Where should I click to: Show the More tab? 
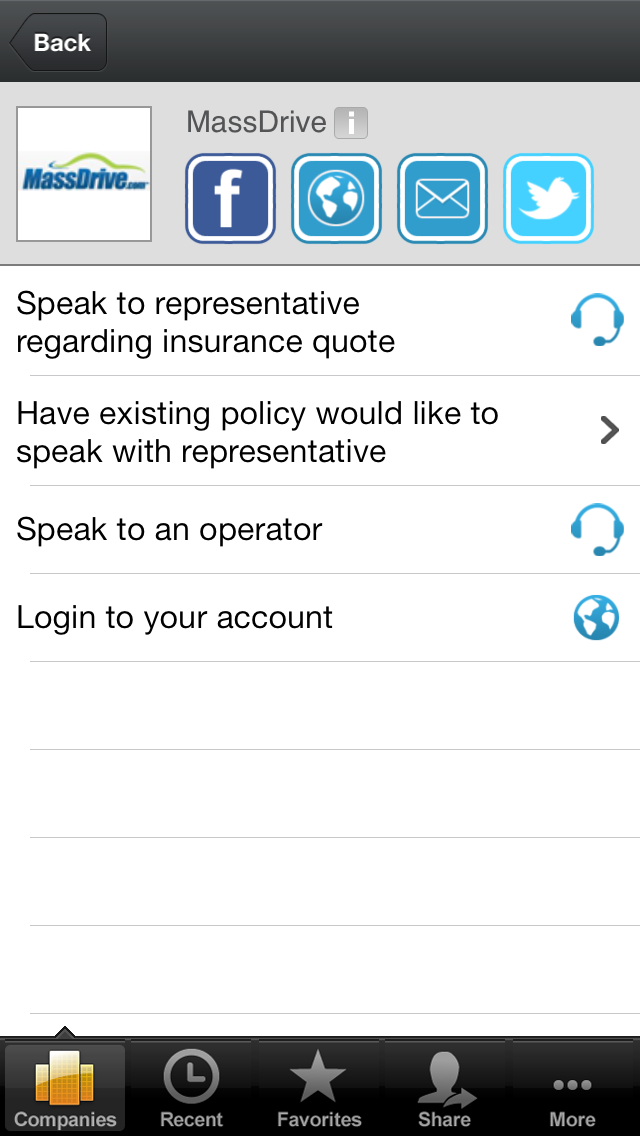tap(572, 1090)
